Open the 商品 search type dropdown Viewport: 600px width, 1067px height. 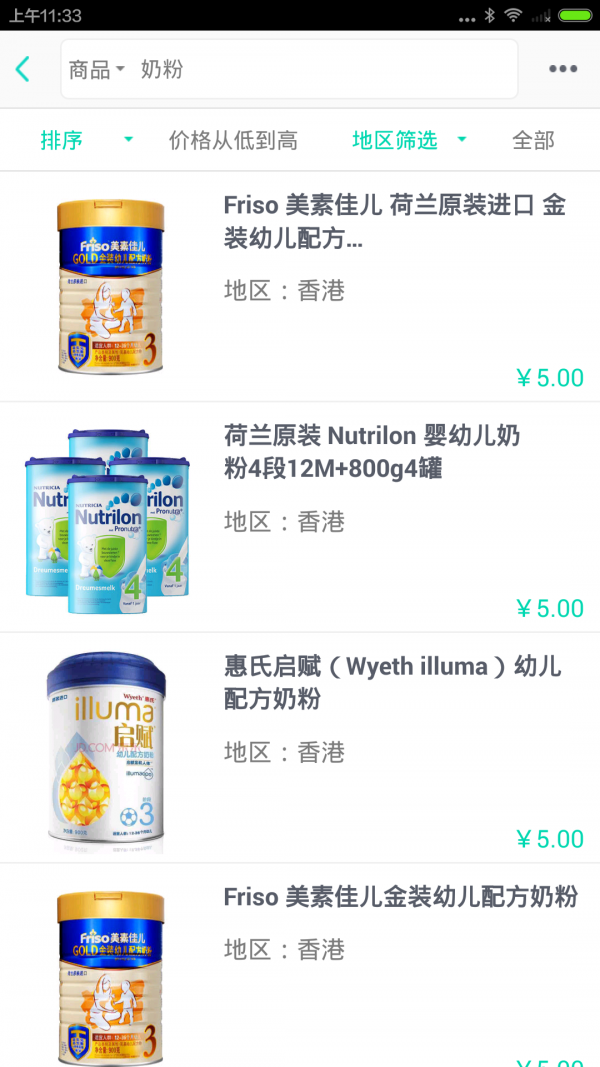[96, 69]
